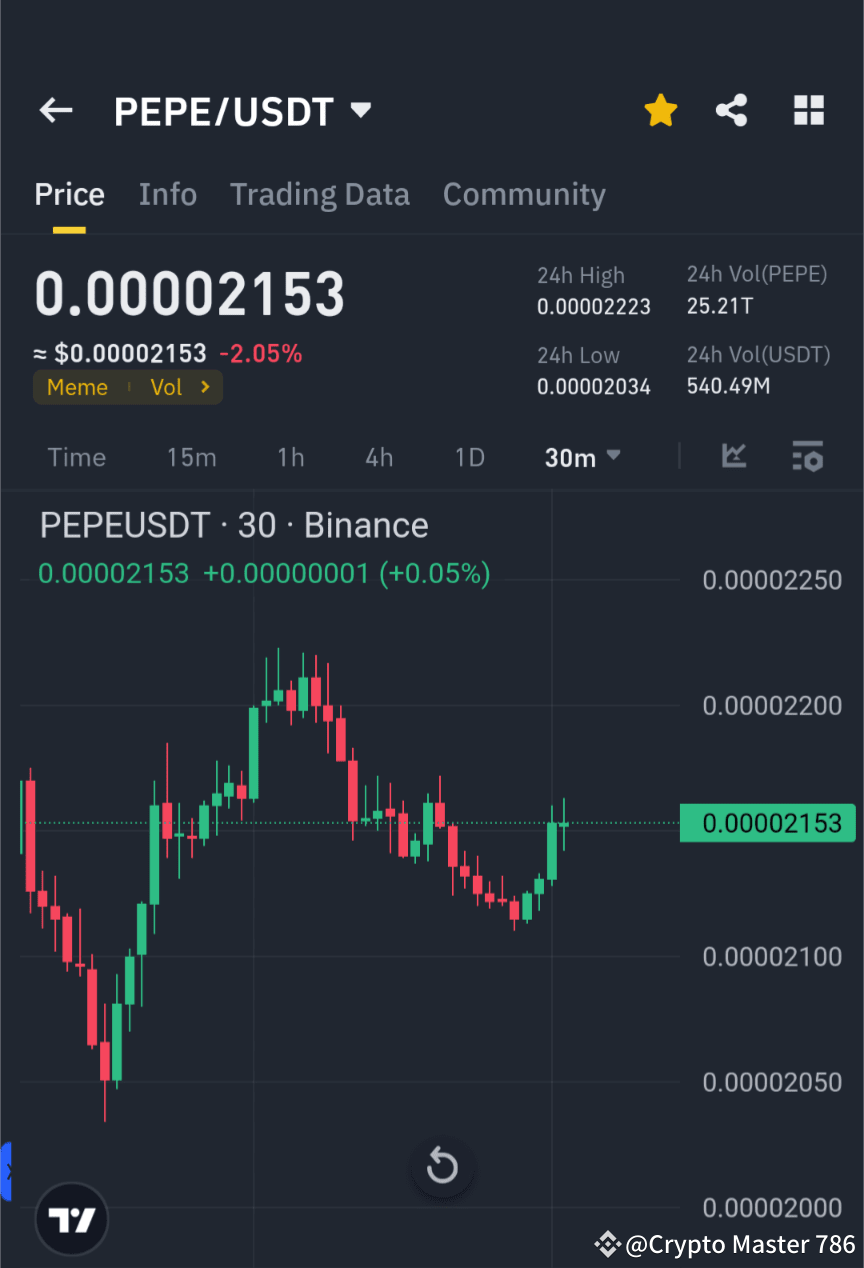Open the chart indicator settings icon

[808, 457]
